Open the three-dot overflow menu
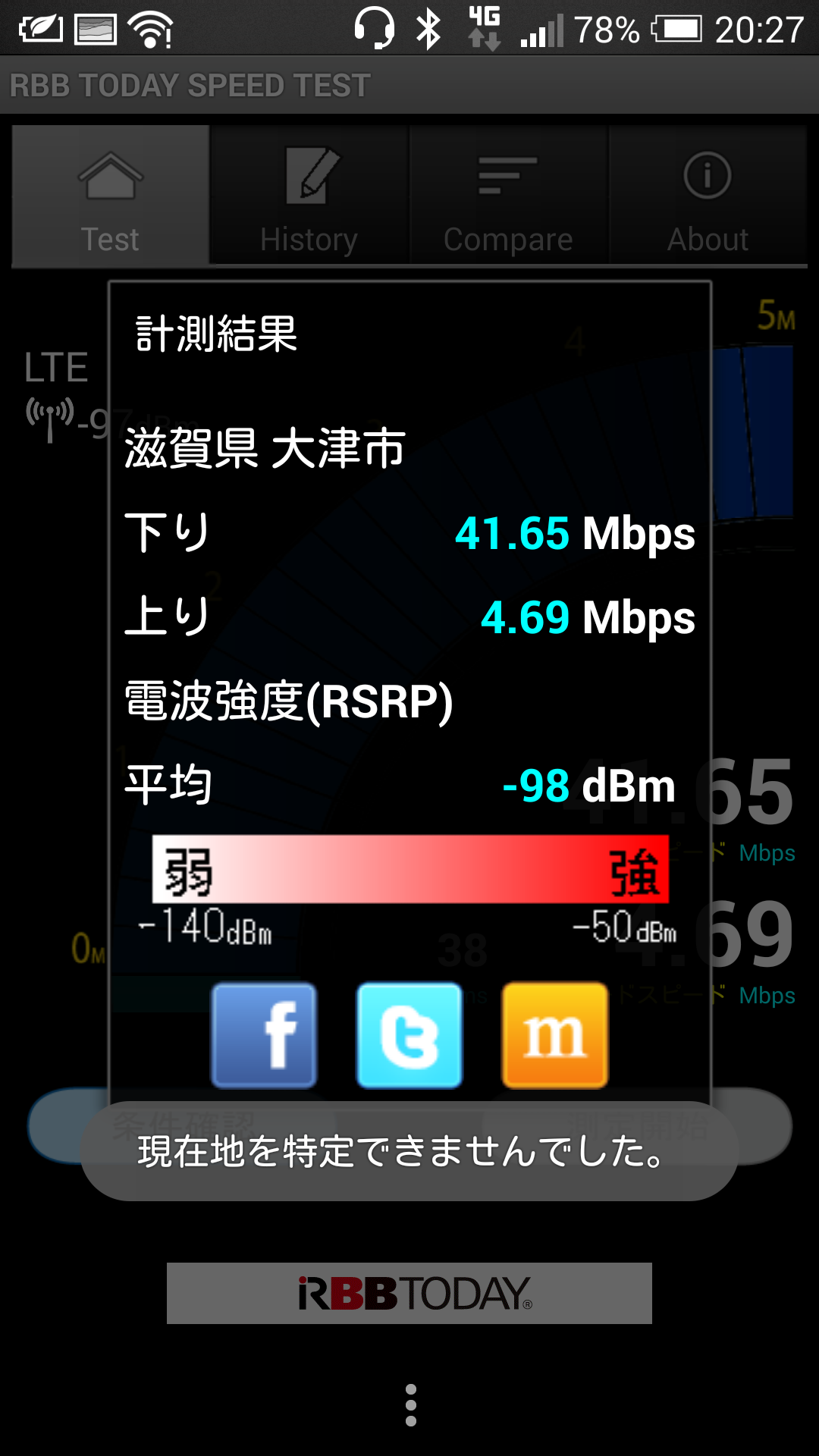This screenshot has width=819, height=1456. tap(410, 1404)
